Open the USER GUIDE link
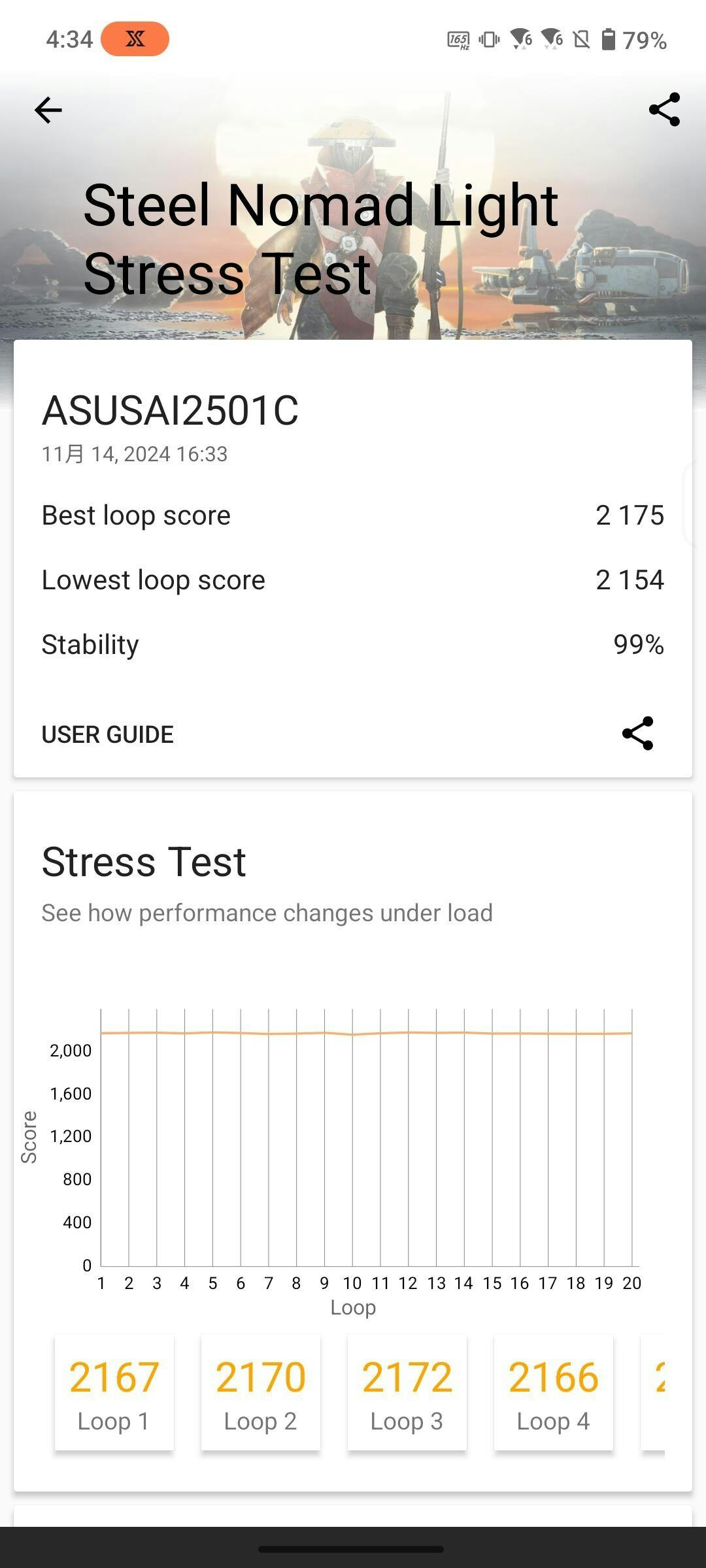706x1568 pixels. (x=108, y=734)
